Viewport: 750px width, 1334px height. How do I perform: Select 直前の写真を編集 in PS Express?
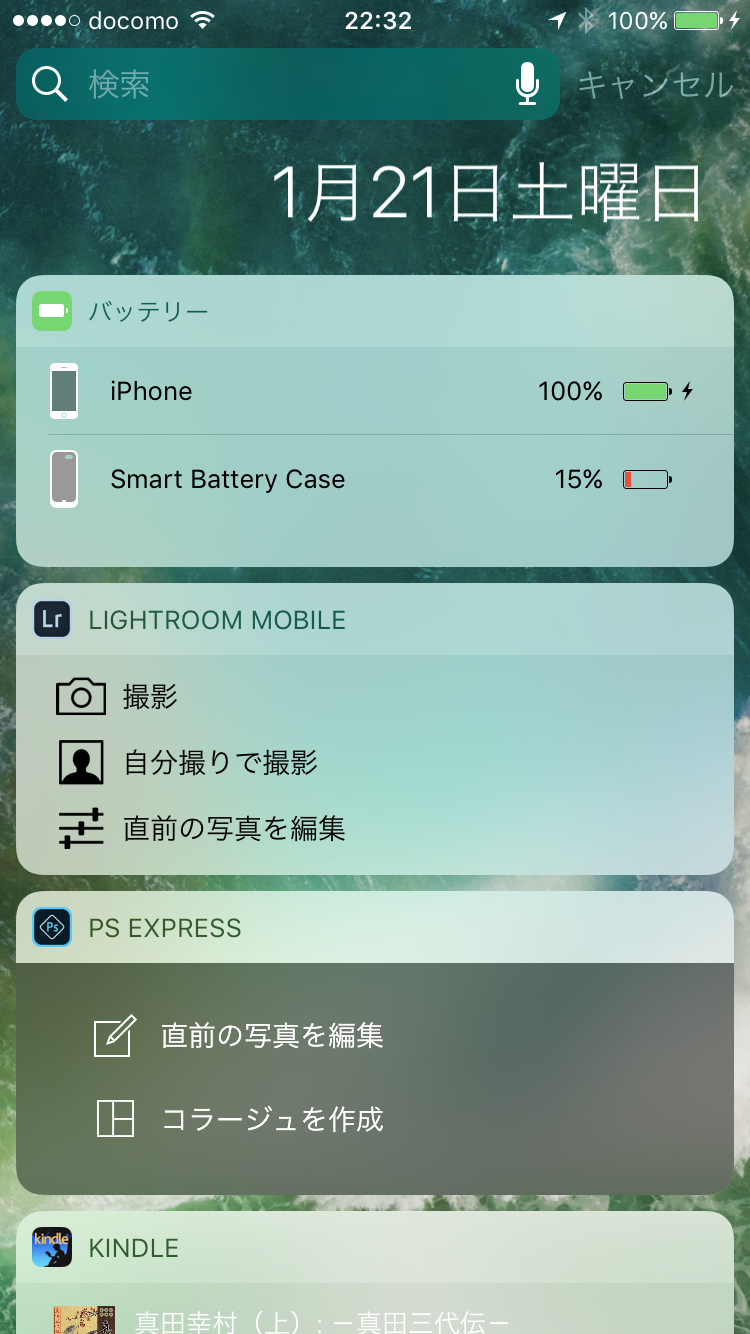pyautogui.click(x=272, y=1036)
